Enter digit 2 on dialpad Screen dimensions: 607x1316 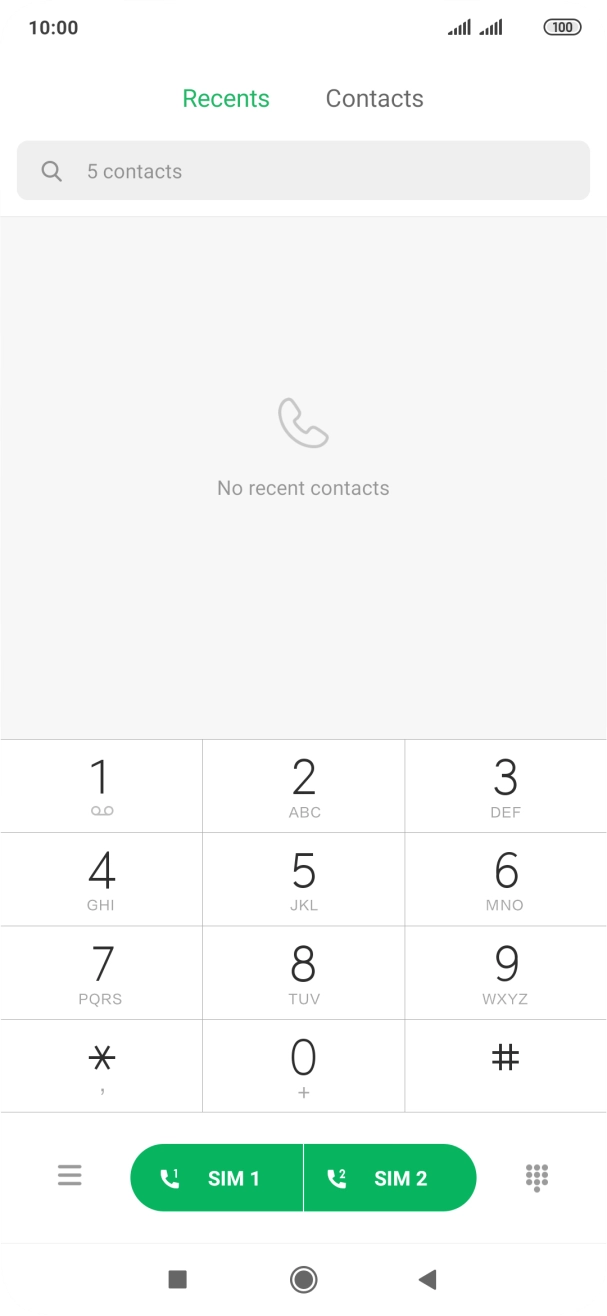tap(304, 786)
